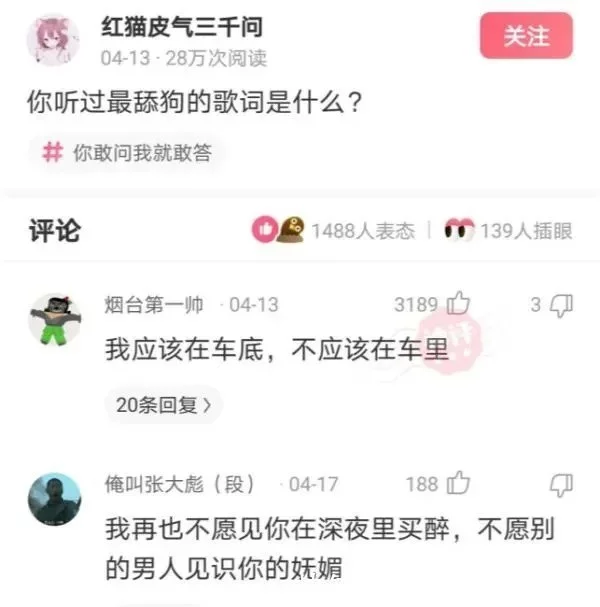This screenshot has height=607, width=600.
Task: Open the profile avatar of 红猫皮气三千问
Action: (x=53, y=42)
